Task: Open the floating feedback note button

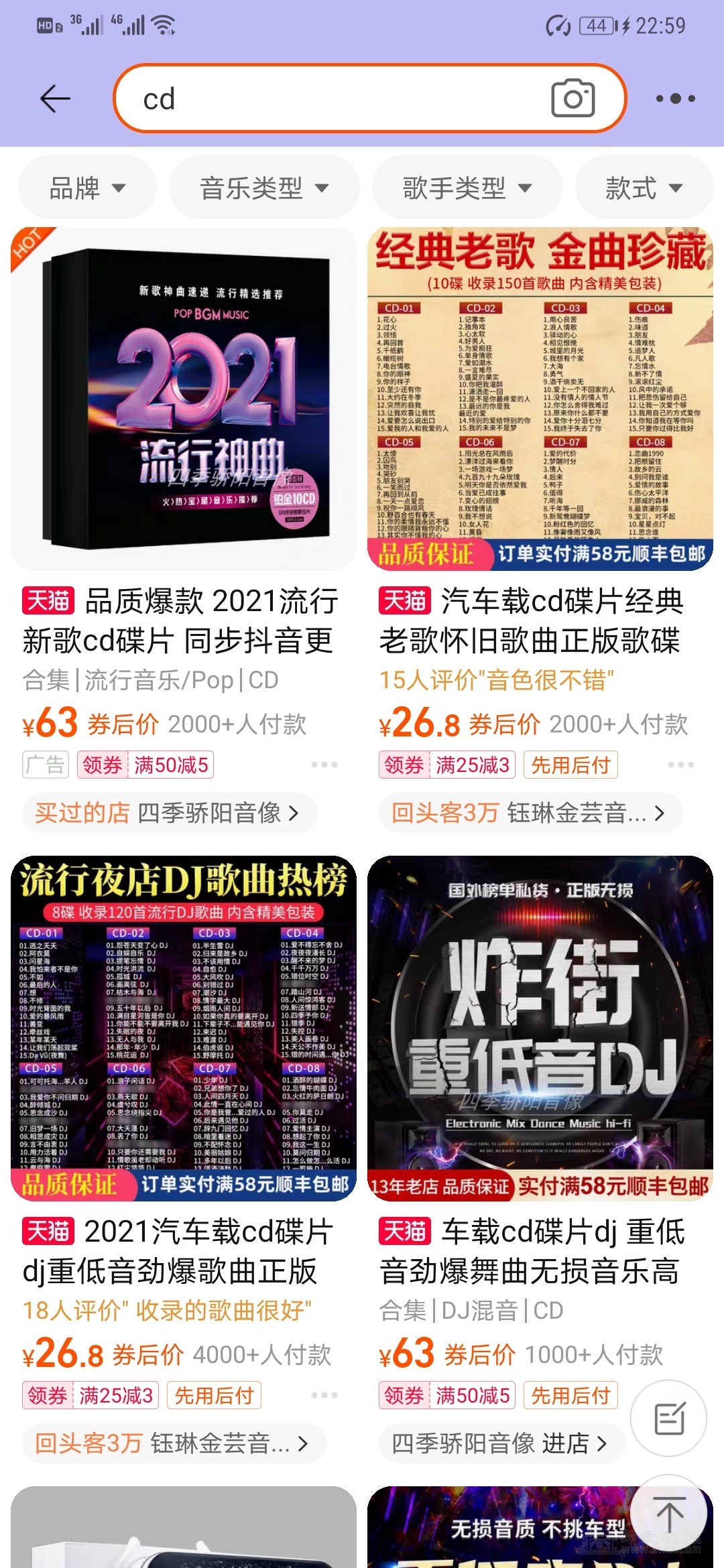Action: click(x=669, y=1419)
